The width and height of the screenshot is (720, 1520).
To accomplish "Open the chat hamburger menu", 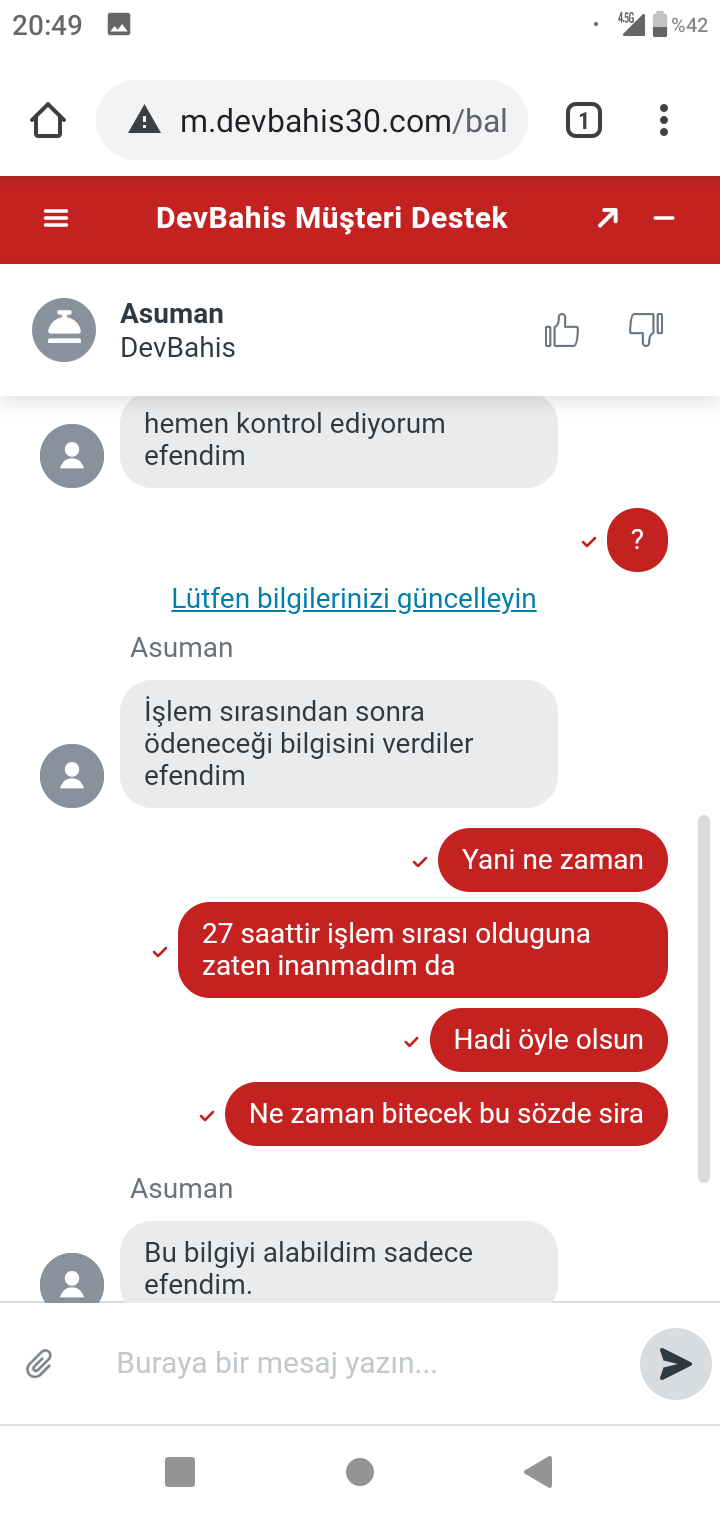I will click(56, 218).
